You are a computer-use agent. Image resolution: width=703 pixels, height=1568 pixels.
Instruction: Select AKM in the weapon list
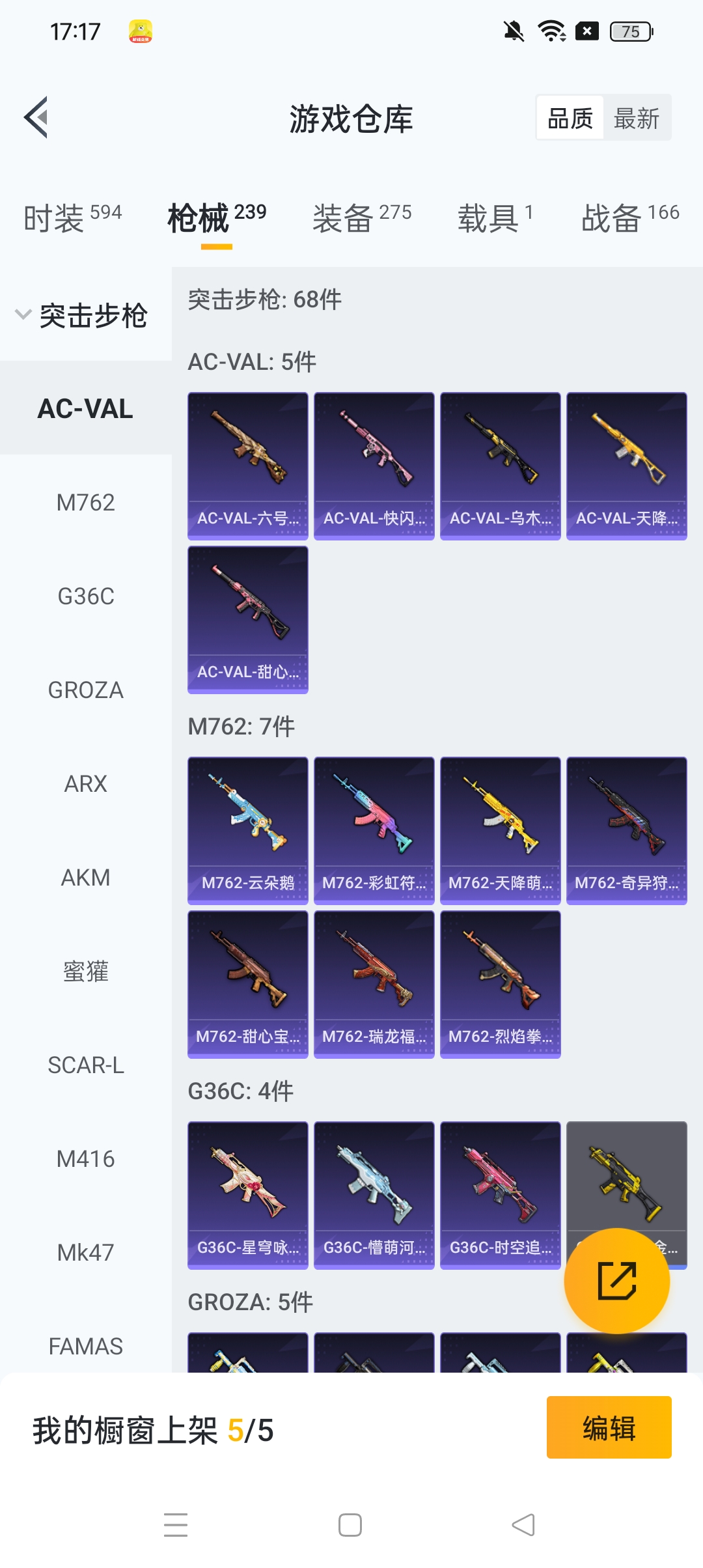(x=85, y=878)
